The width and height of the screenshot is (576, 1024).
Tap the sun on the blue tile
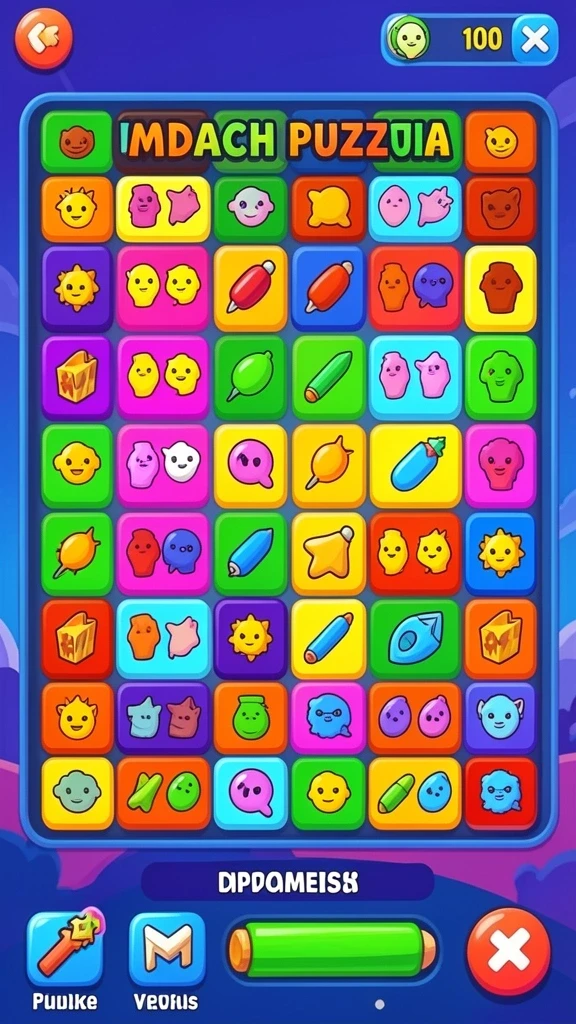[x=500, y=554]
